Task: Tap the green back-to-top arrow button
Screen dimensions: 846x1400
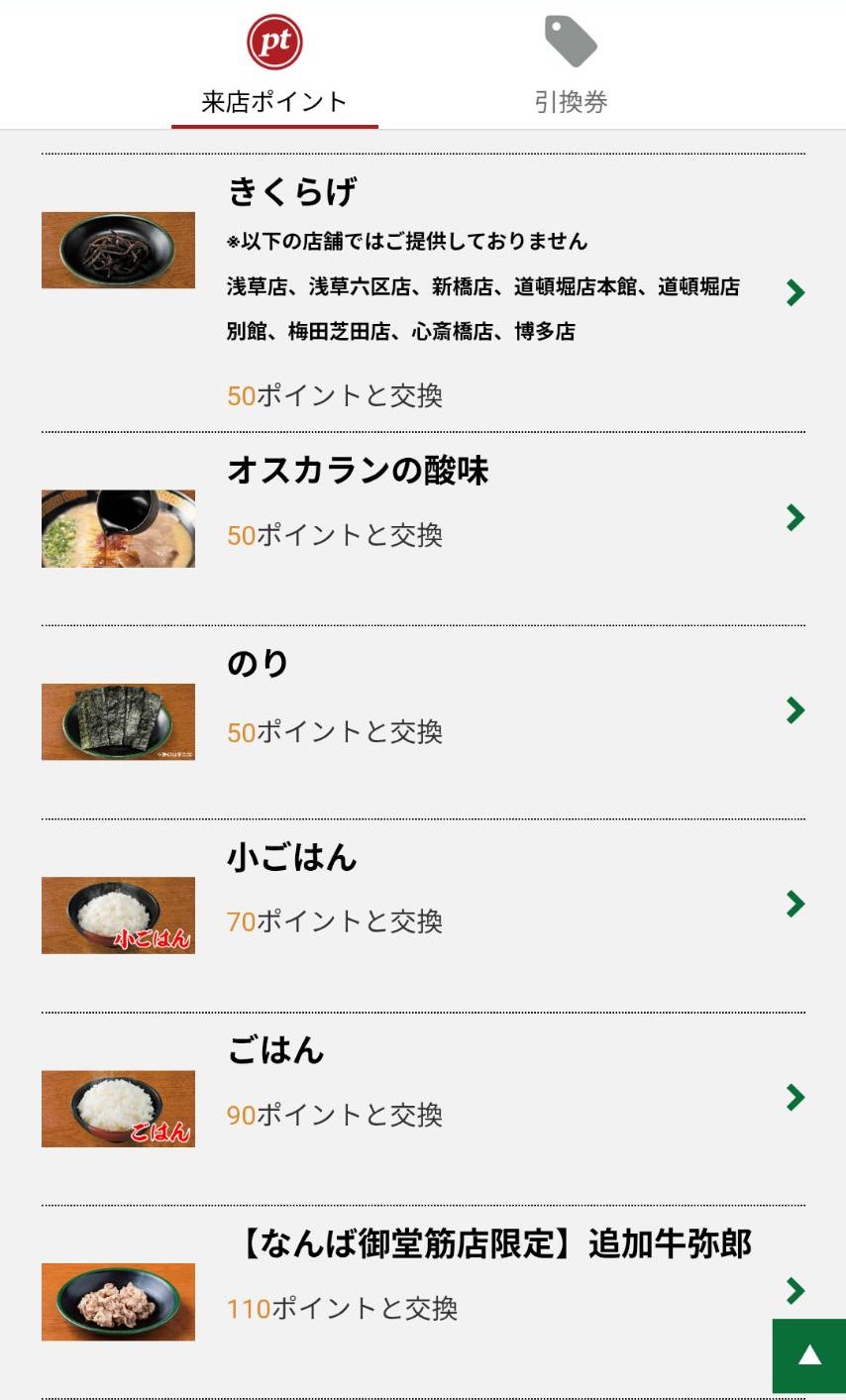Action: click(x=809, y=1355)
